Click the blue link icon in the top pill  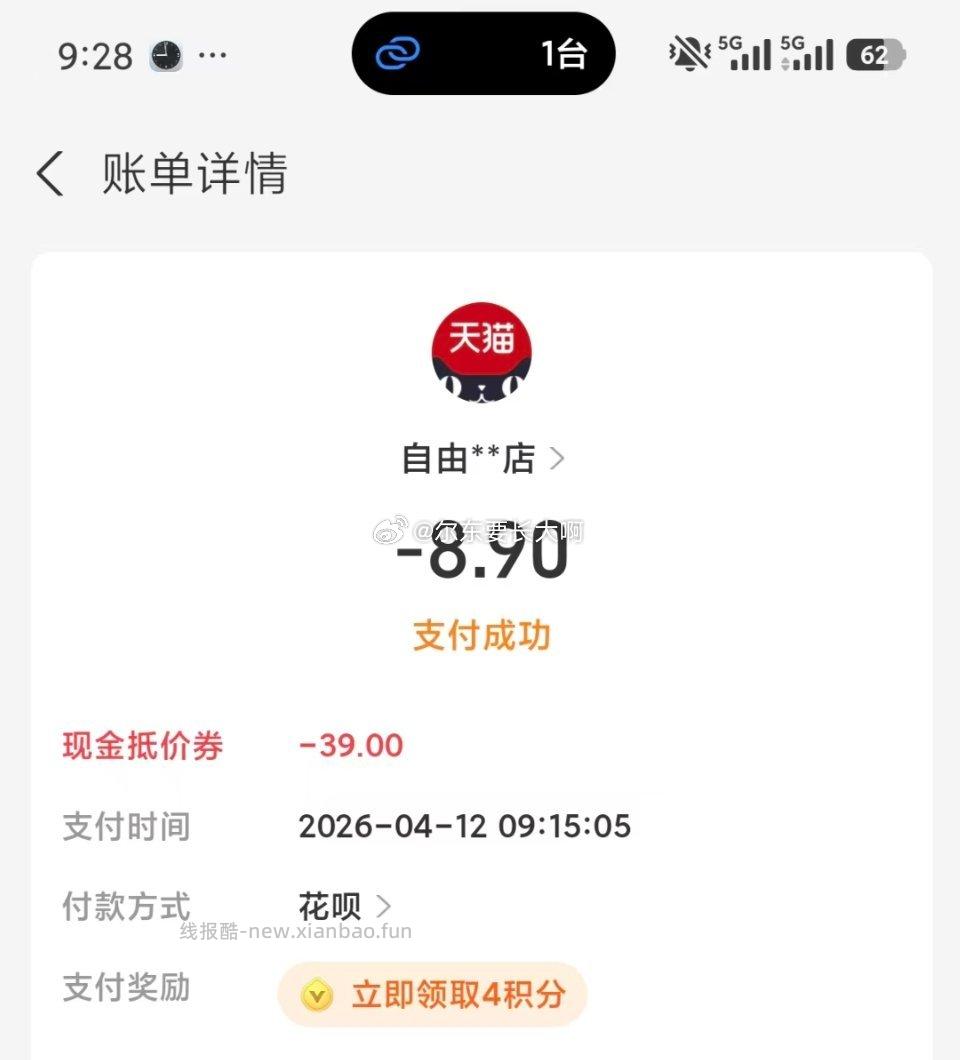[x=398, y=53]
